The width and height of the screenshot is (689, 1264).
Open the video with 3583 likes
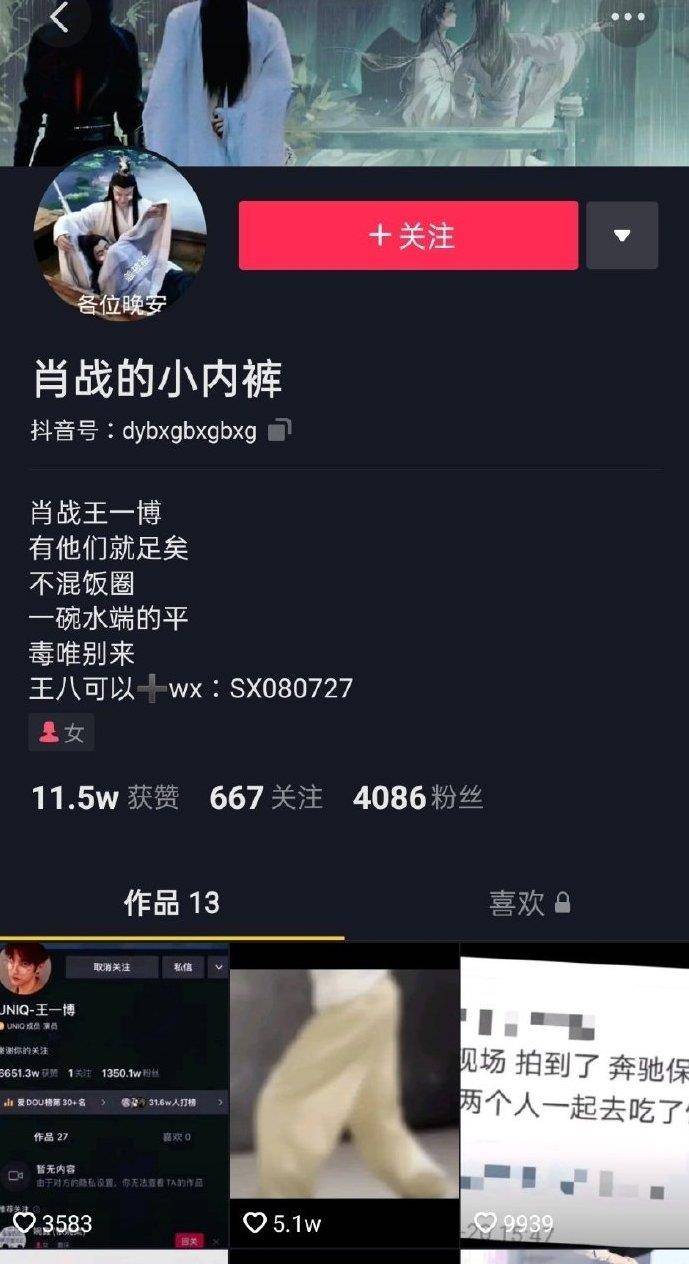pos(114,1094)
